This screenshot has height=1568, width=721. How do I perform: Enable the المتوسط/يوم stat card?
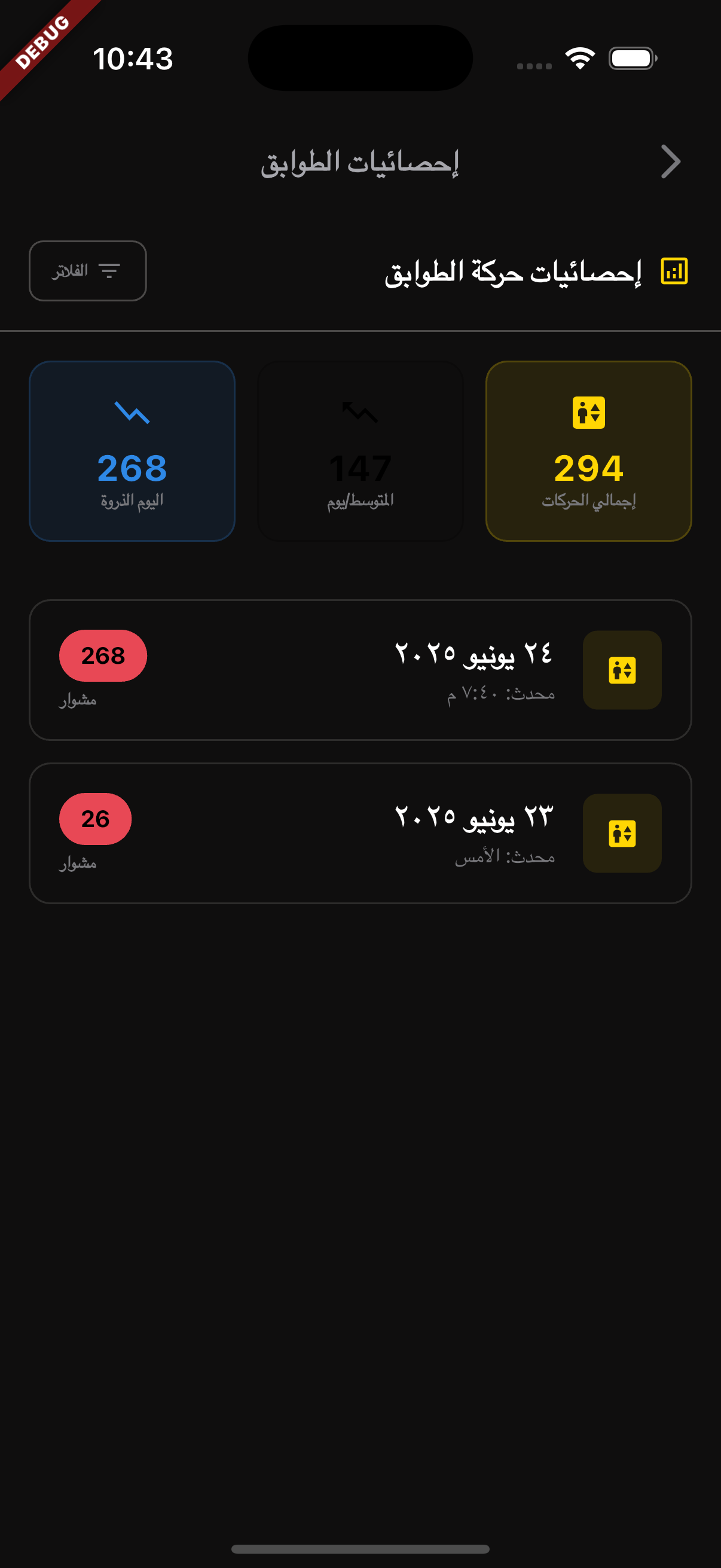coord(360,450)
